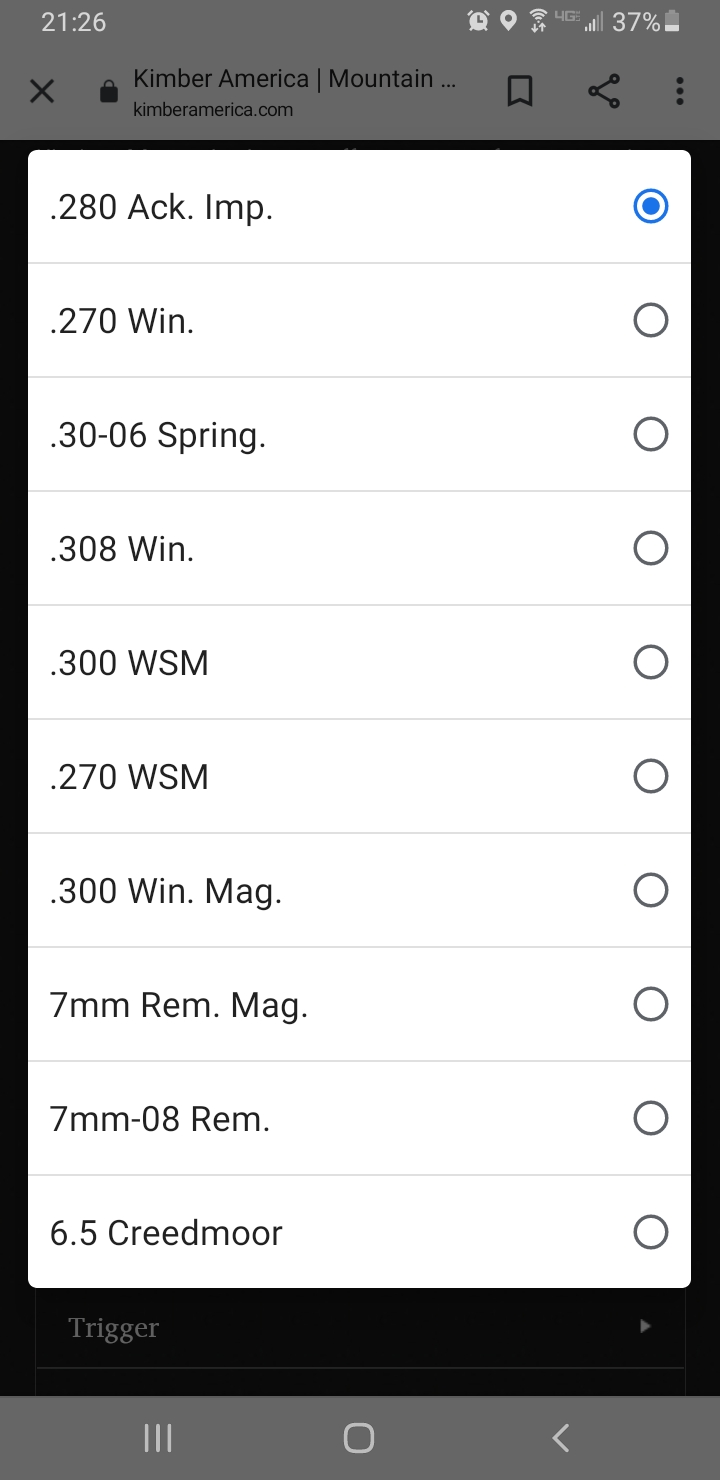Image resolution: width=720 pixels, height=1480 pixels.
Task: Close the browser tab with X
Action: coord(42,92)
